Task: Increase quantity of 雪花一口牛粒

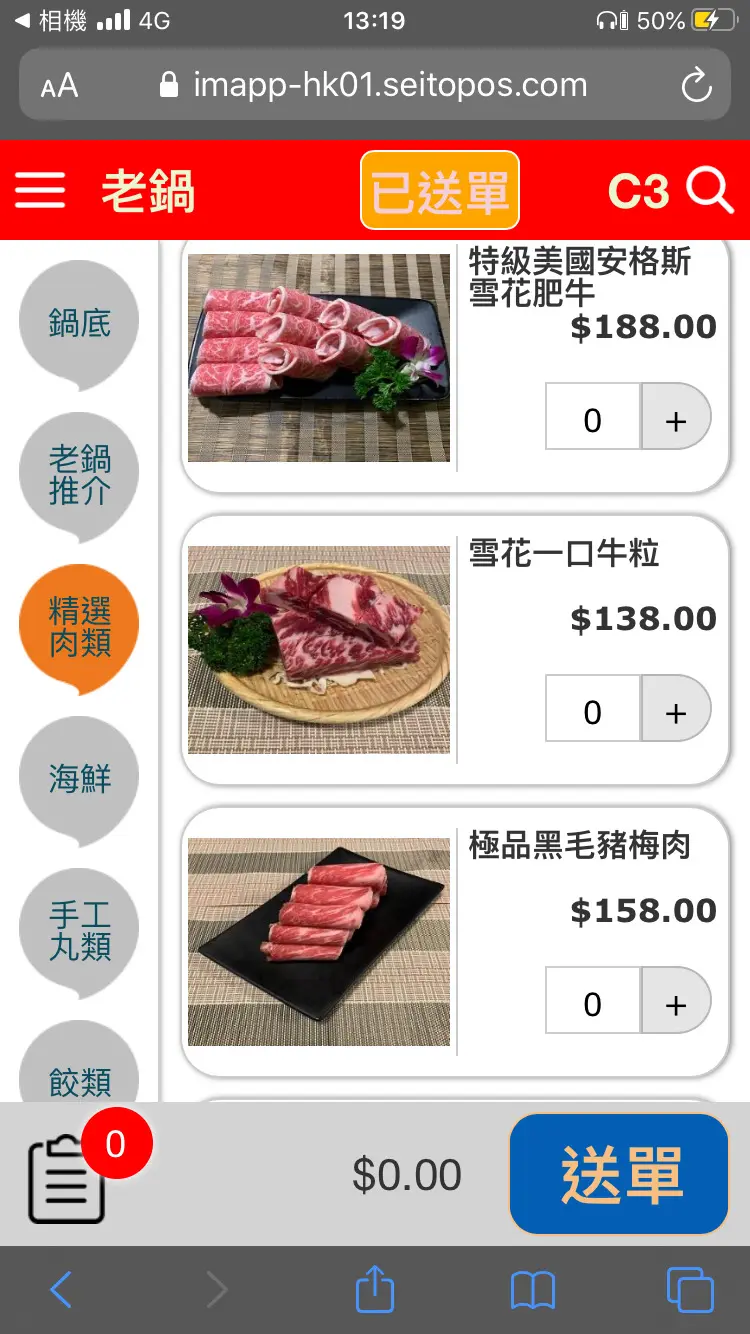Action: [x=676, y=713]
